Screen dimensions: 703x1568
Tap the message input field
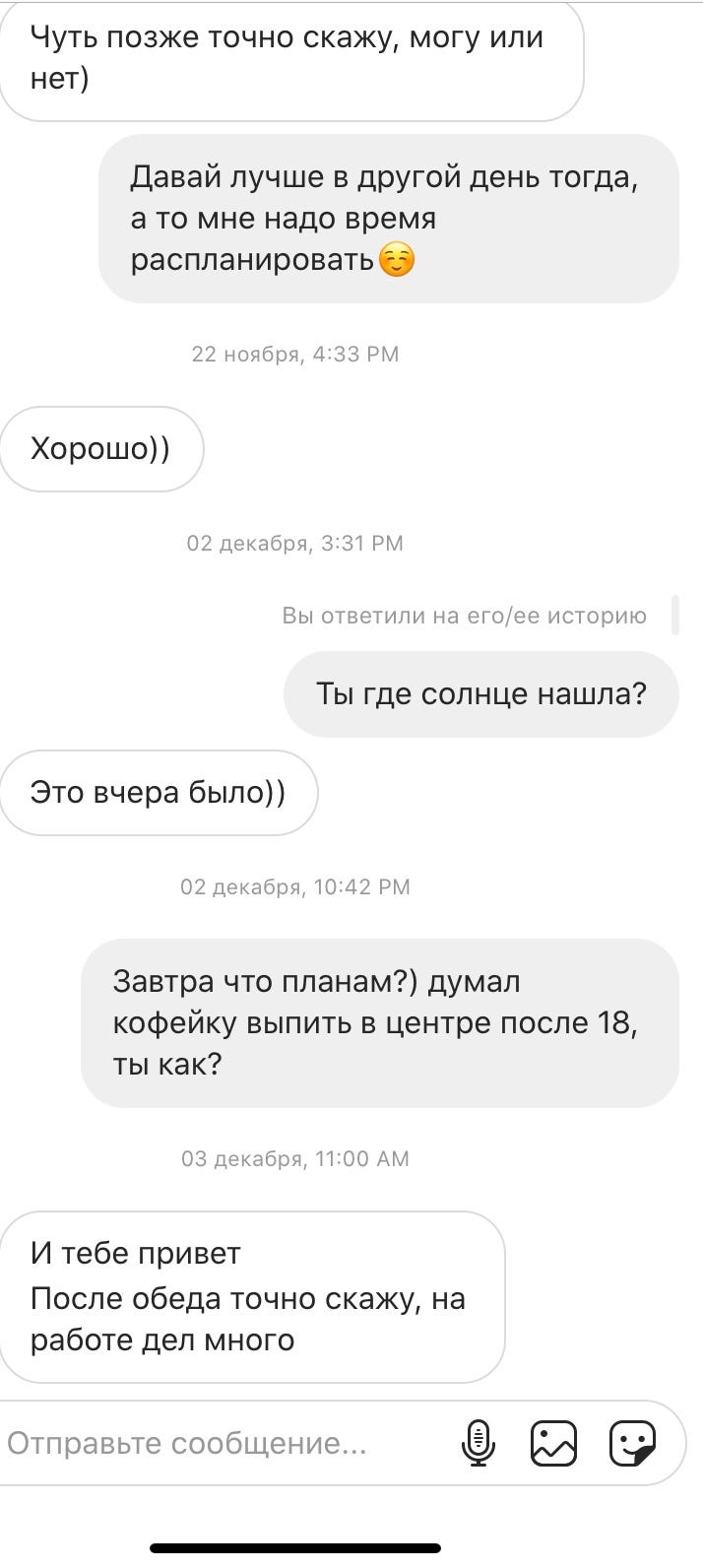pyautogui.click(x=217, y=1444)
